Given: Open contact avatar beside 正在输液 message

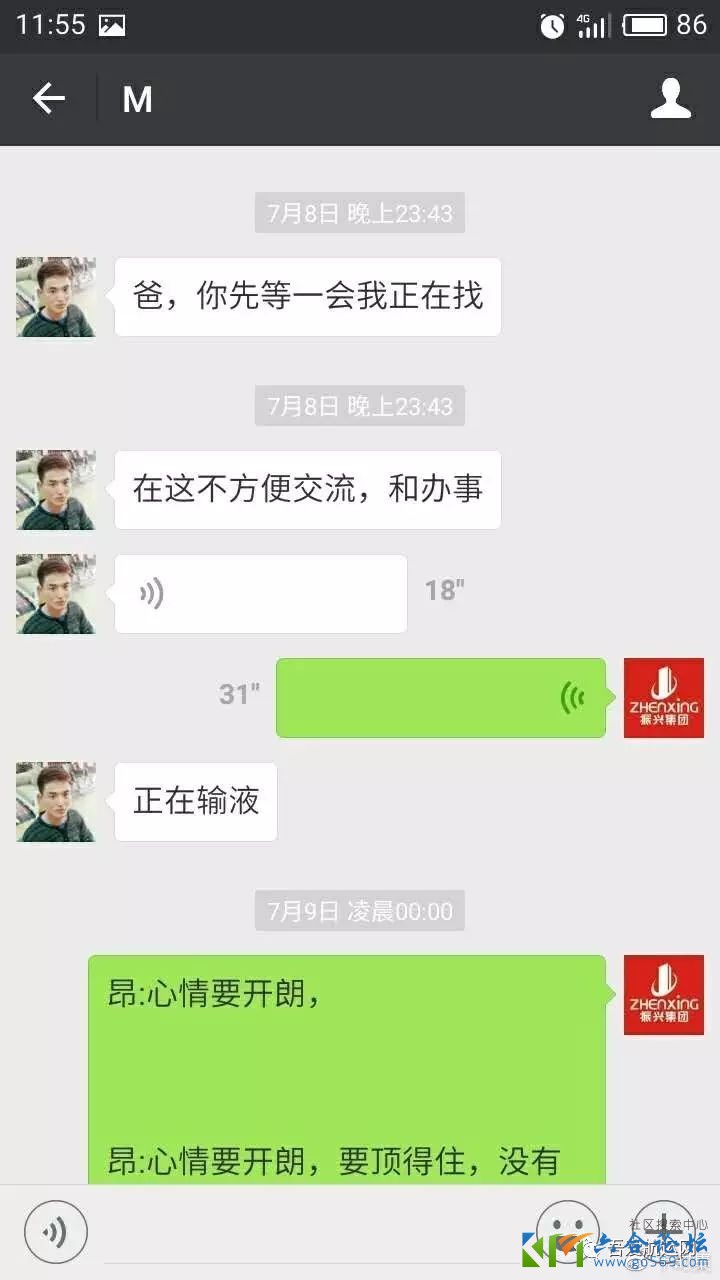Looking at the screenshot, I should click(56, 802).
